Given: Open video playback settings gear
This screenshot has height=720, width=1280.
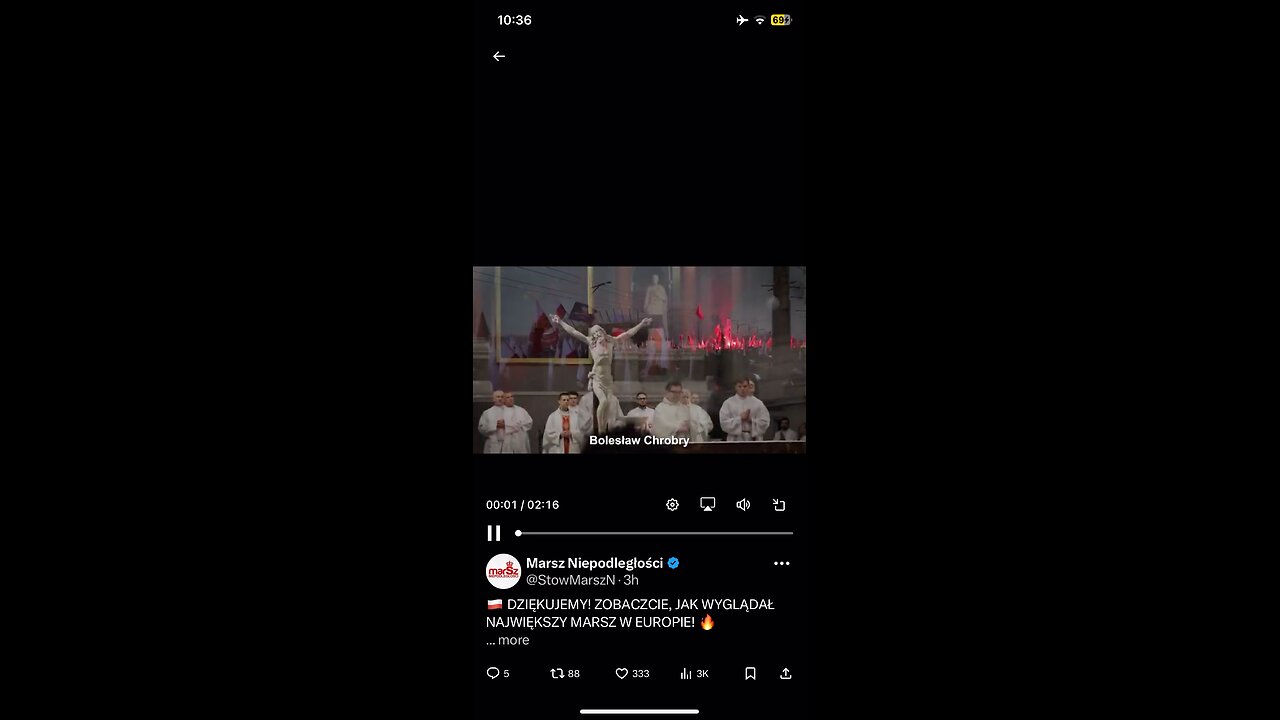Looking at the screenshot, I should [672, 505].
